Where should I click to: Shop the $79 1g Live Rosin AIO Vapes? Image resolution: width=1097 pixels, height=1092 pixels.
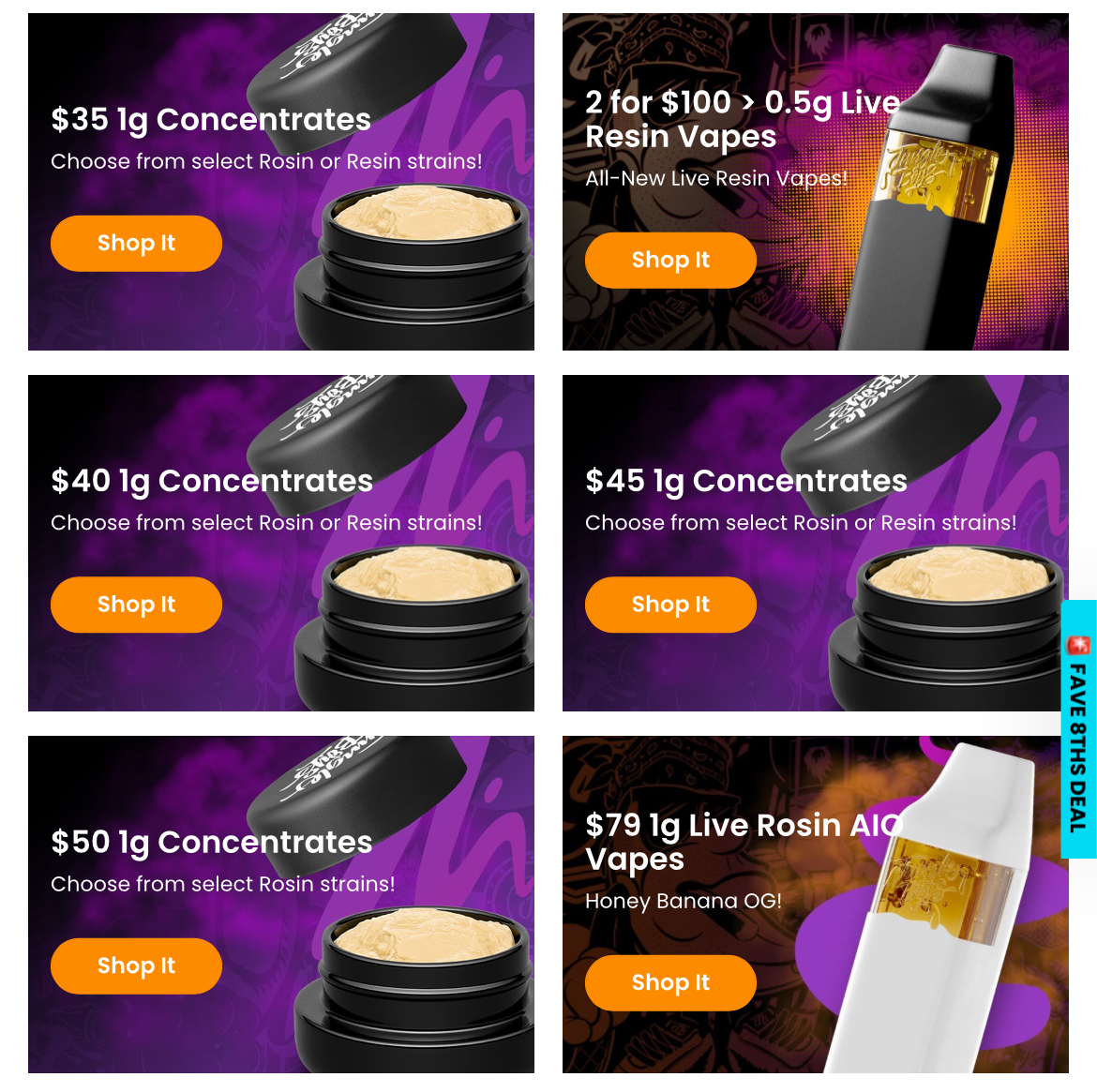click(670, 982)
